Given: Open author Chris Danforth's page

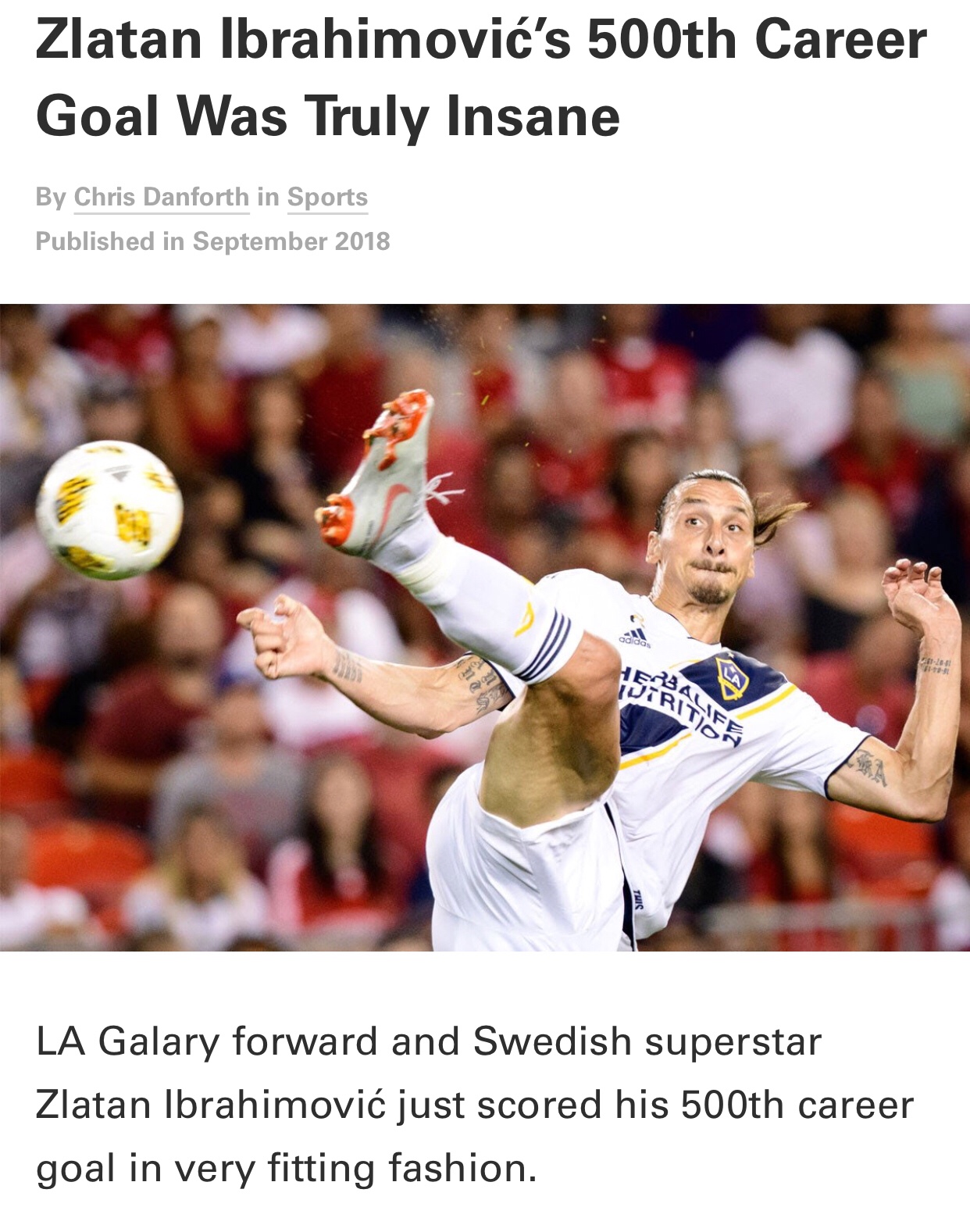Looking at the screenshot, I should tap(161, 197).
